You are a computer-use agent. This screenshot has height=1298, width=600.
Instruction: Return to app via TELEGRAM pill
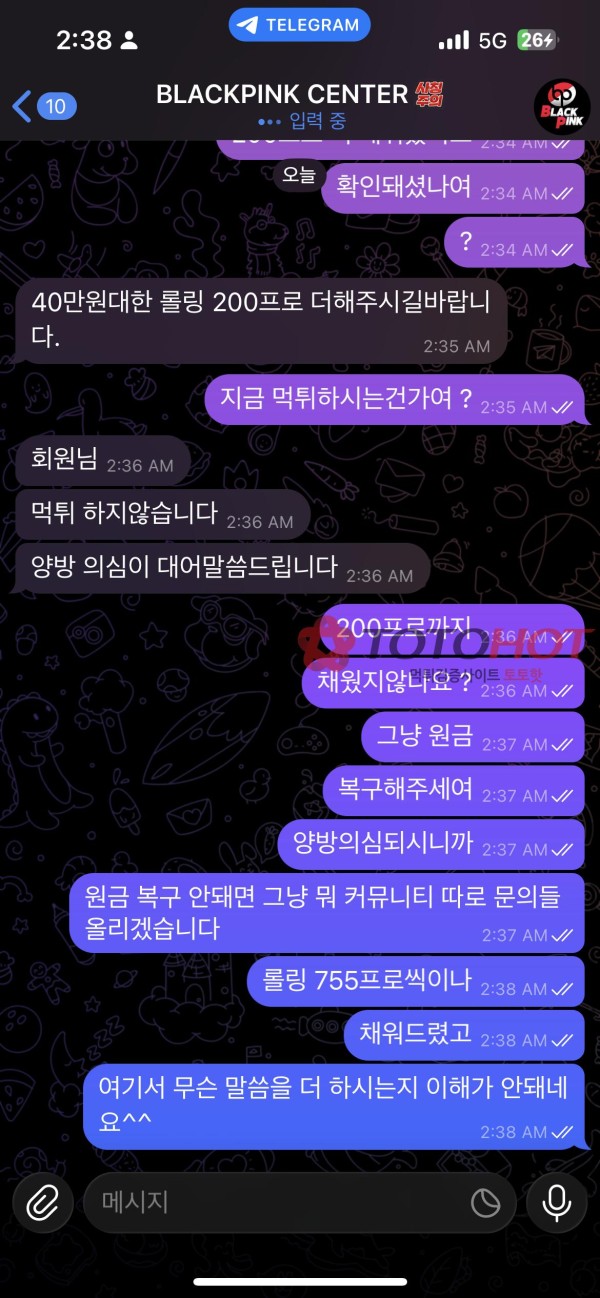pos(299,25)
